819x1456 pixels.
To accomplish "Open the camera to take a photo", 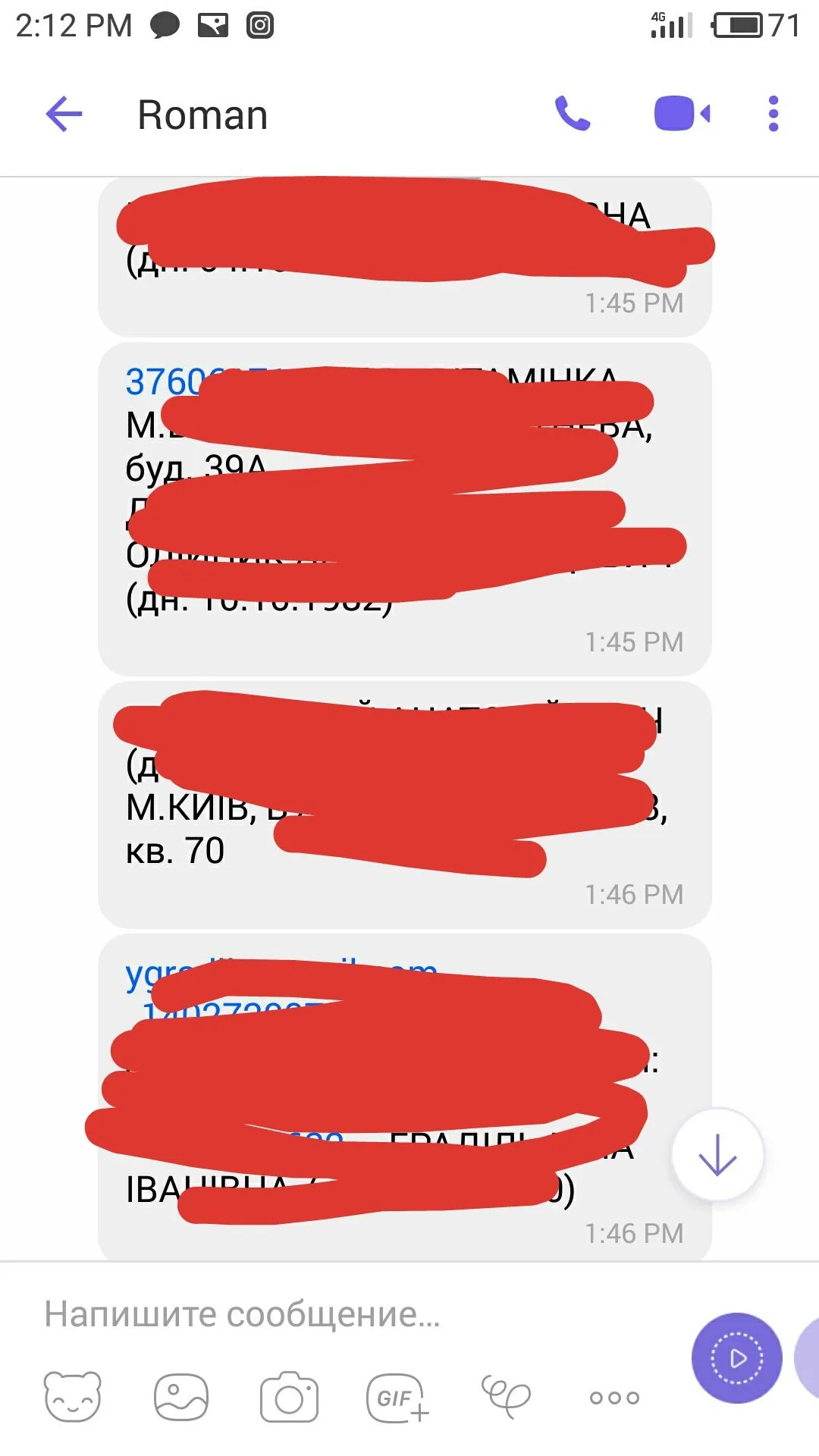I will click(289, 1397).
